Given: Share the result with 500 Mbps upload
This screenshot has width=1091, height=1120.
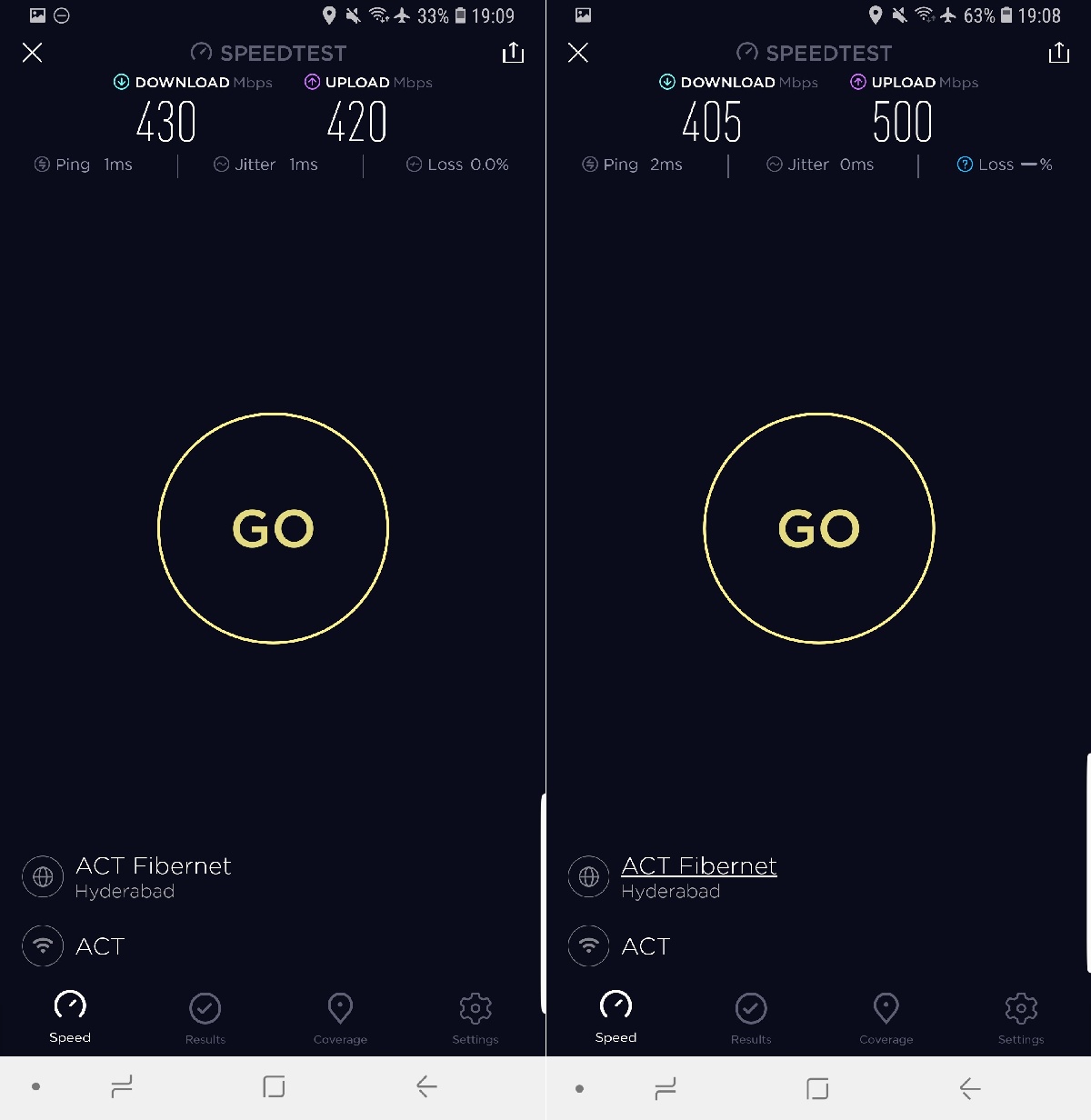Looking at the screenshot, I should (1058, 53).
